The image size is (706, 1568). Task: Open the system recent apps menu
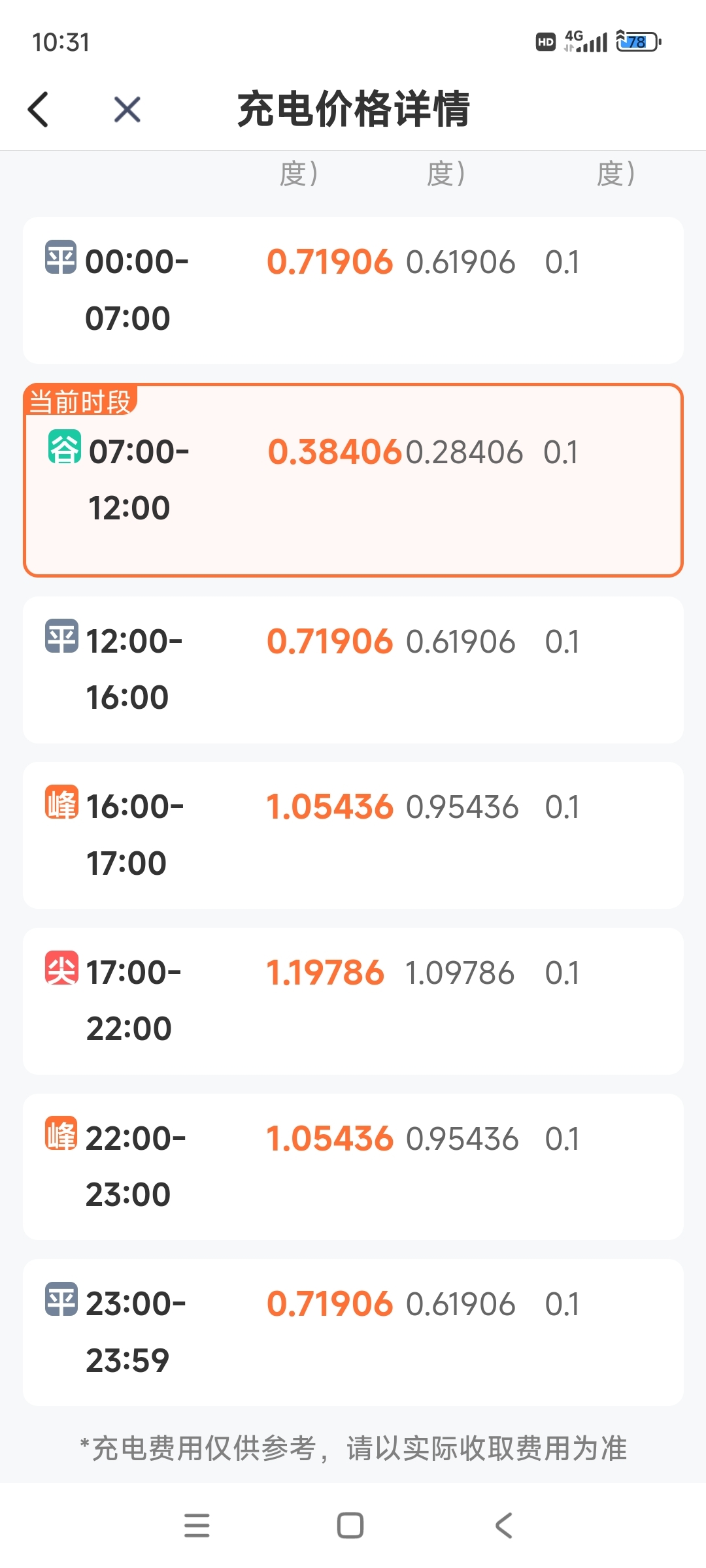click(197, 1526)
